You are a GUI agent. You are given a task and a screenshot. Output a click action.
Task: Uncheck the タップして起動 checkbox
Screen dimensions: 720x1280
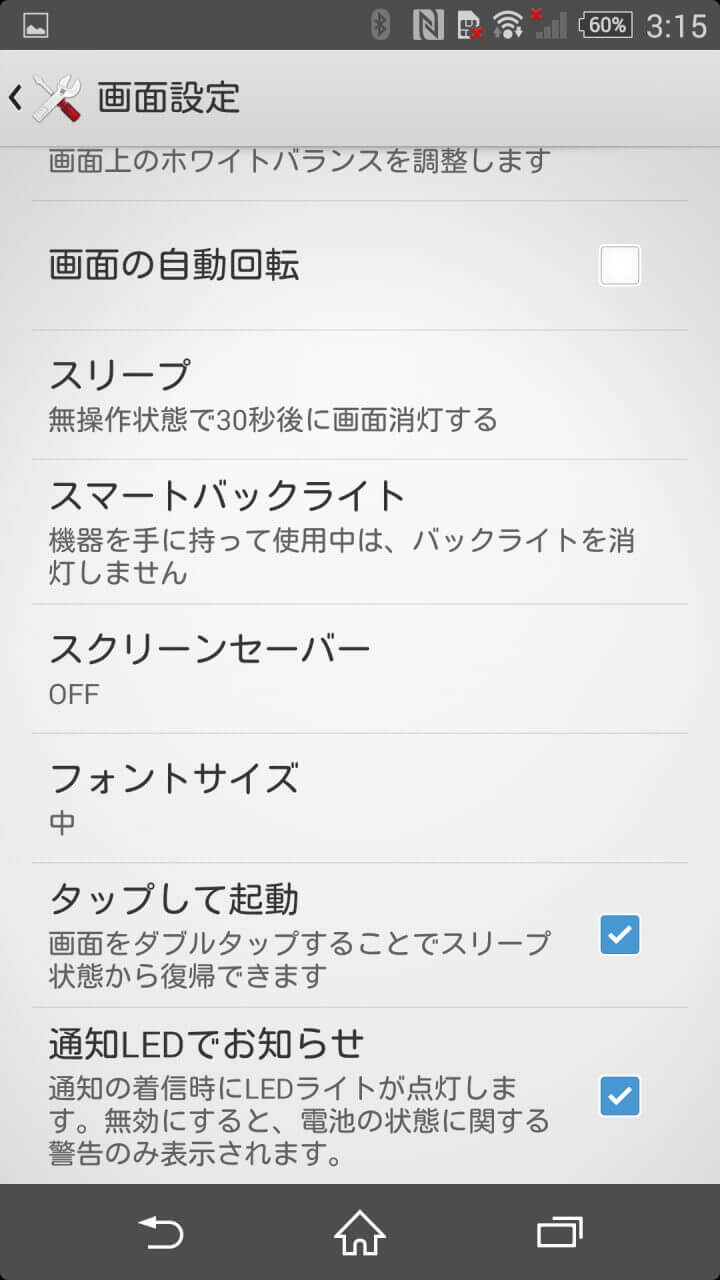pos(619,934)
